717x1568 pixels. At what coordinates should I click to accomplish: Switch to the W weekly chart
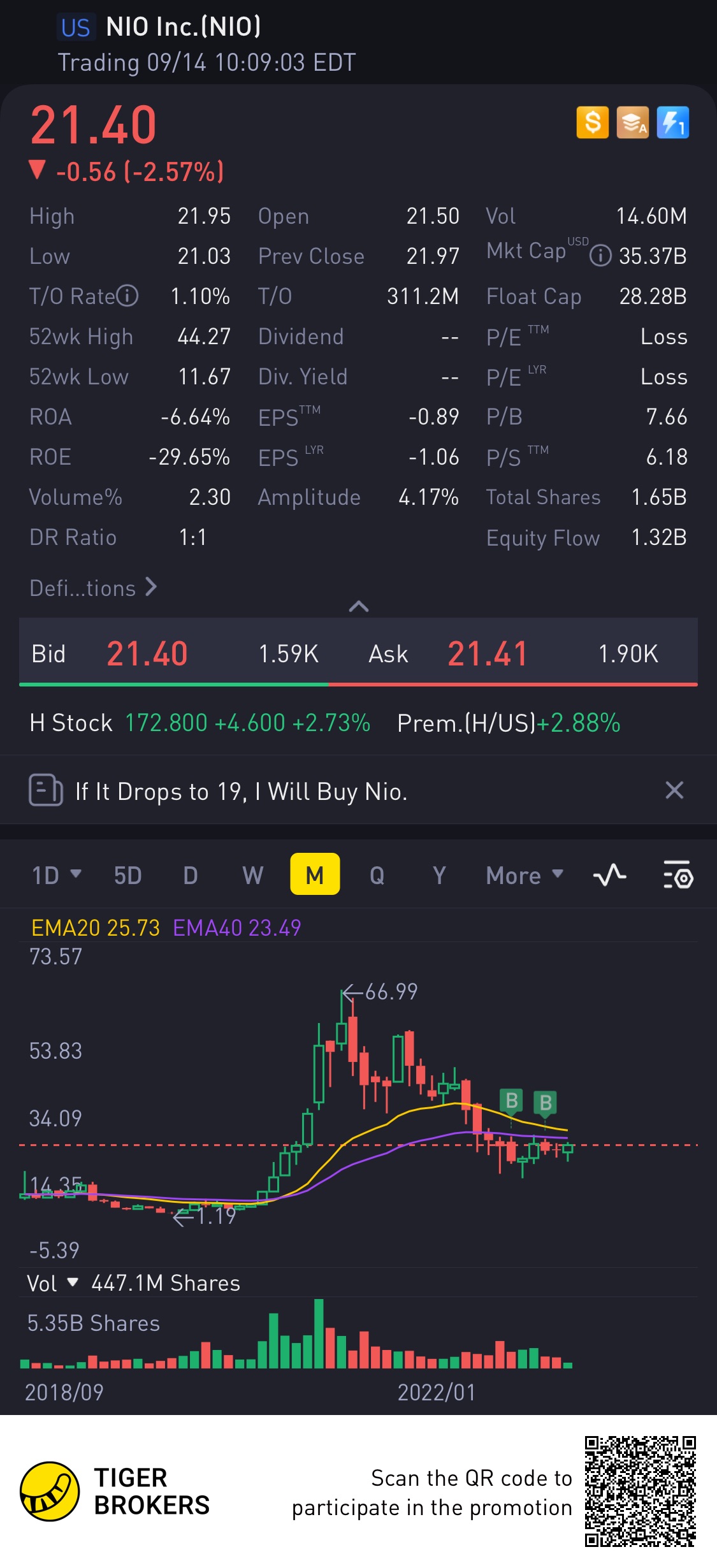[x=252, y=875]
